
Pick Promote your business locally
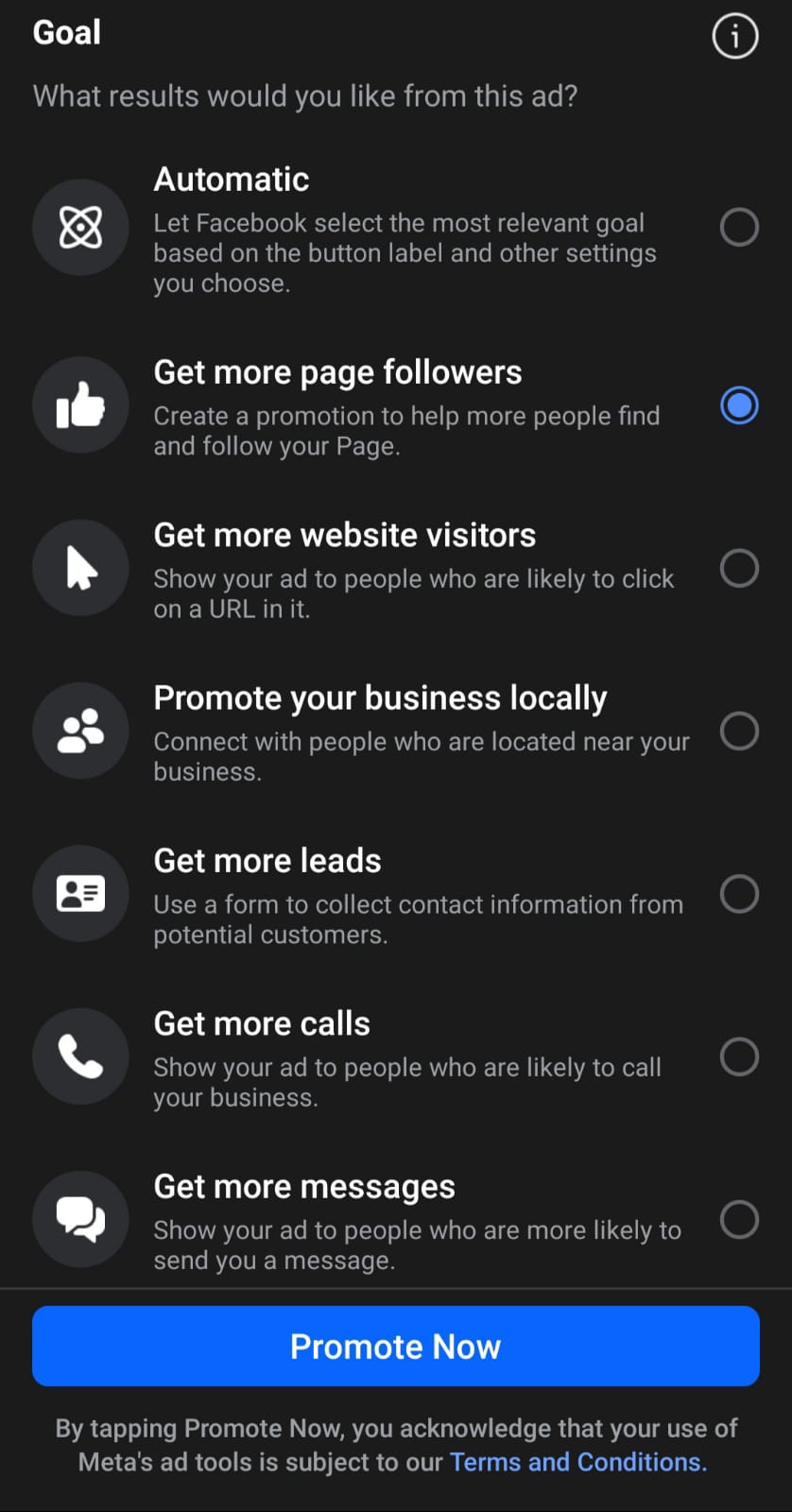738,731
